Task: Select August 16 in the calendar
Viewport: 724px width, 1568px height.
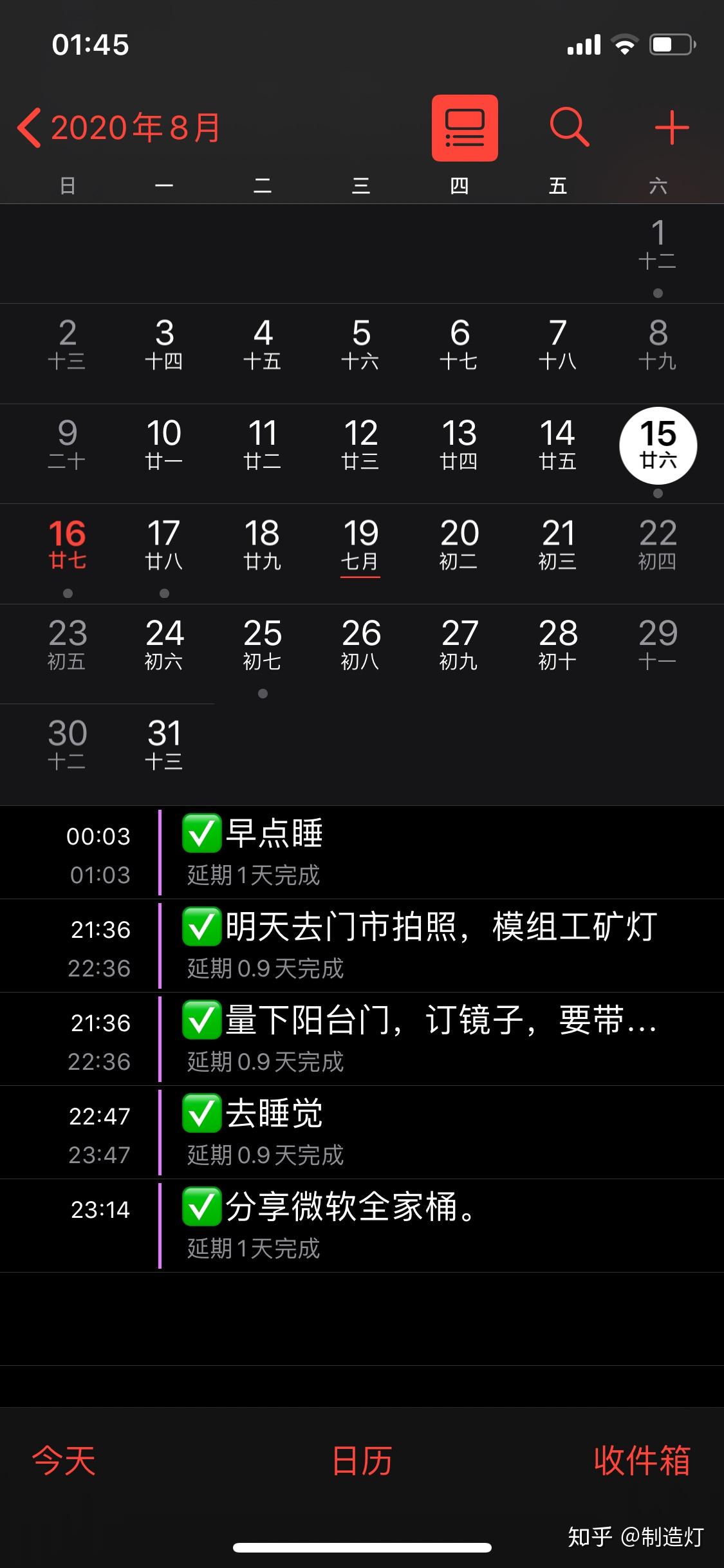Action: (x=67, y=545)
